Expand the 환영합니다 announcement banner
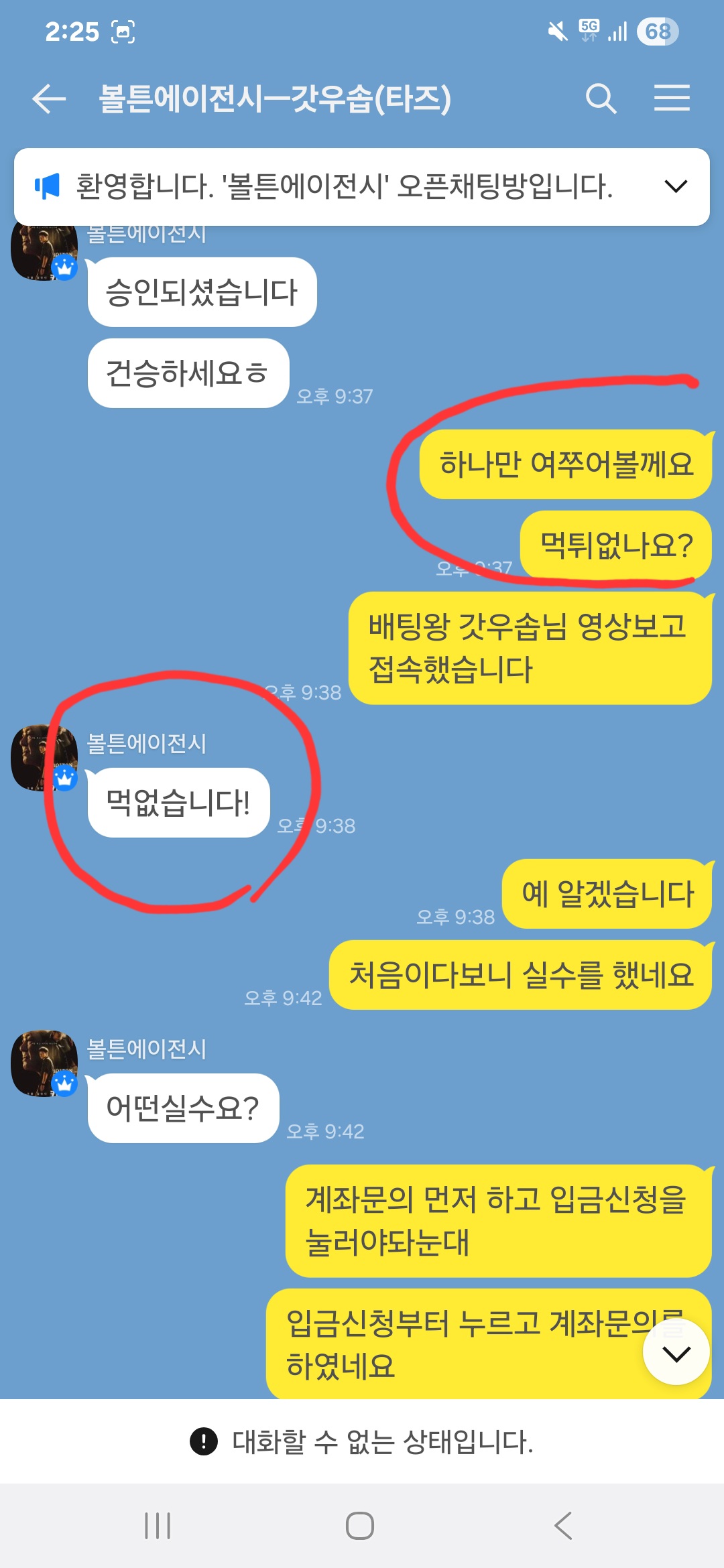The image size is (724, 1568). (676, 186)
